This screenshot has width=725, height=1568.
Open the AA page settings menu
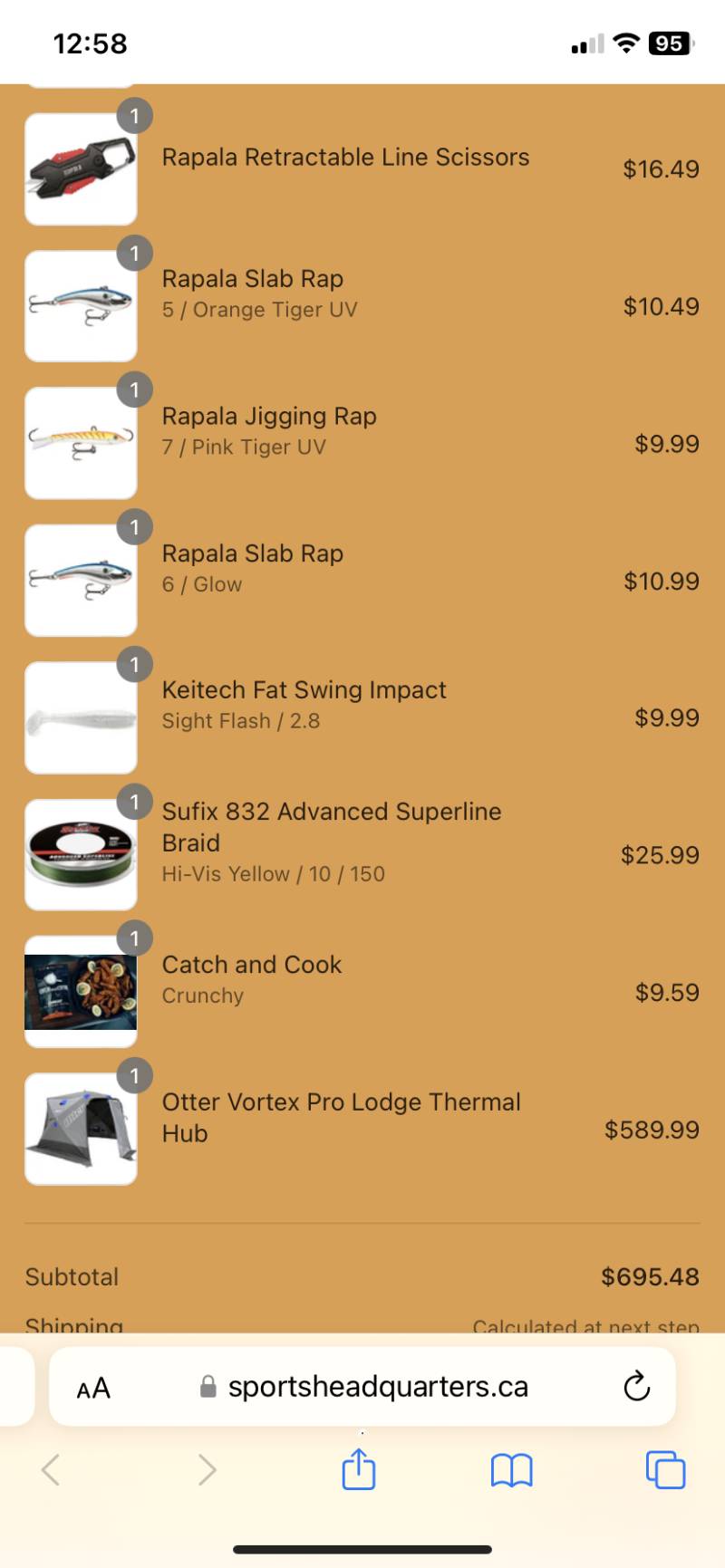93,1388
